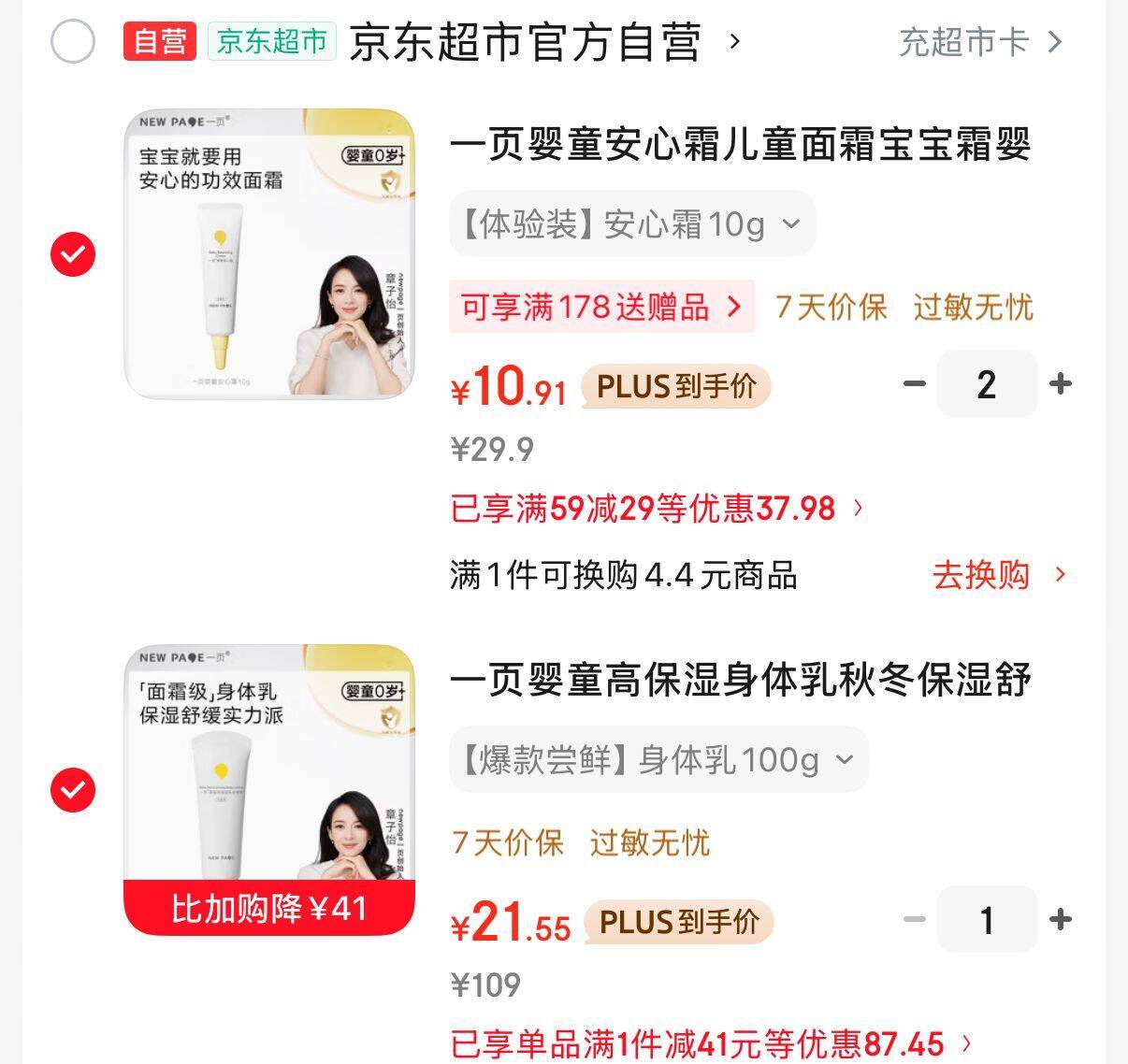Screen dimensions: 1128x1064
Task: Edit quantity field showing 2
Action: coord(987,384)
